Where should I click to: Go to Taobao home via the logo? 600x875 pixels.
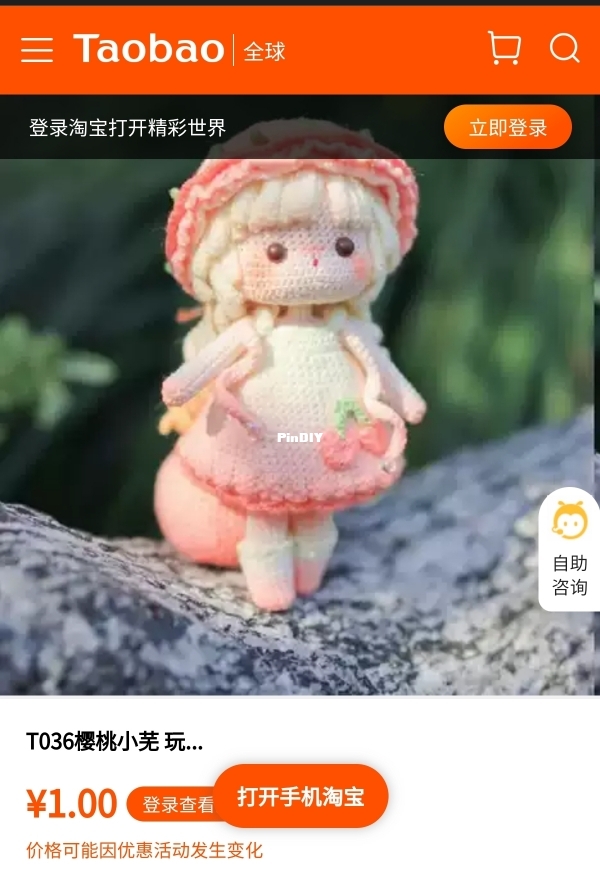point(148,49)
